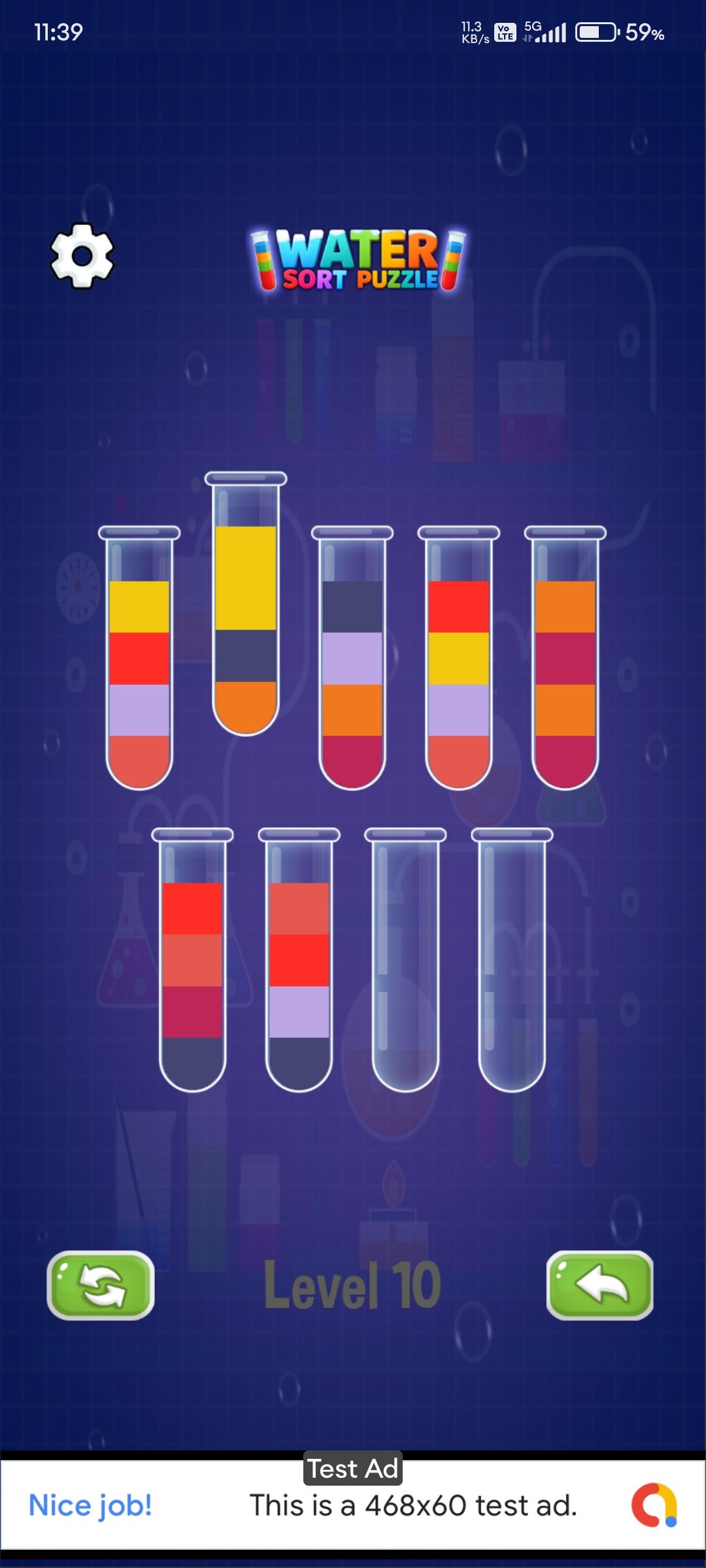This screenshot has height=1568, width=706.
Task: Pick the tube alternating orange and crimson
Action: (x=565, y=660)
